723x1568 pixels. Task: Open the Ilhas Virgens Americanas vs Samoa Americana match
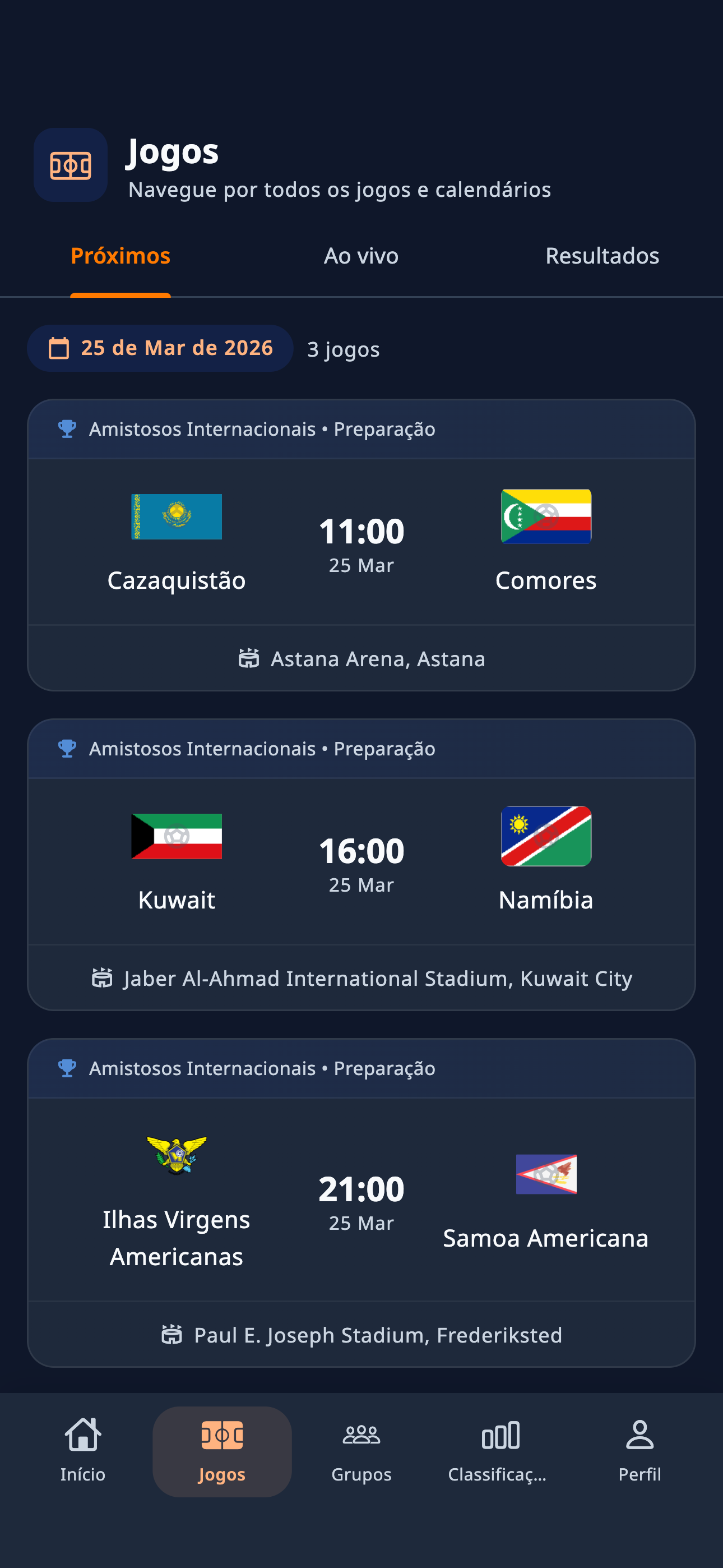click(x=361, y=1193)
